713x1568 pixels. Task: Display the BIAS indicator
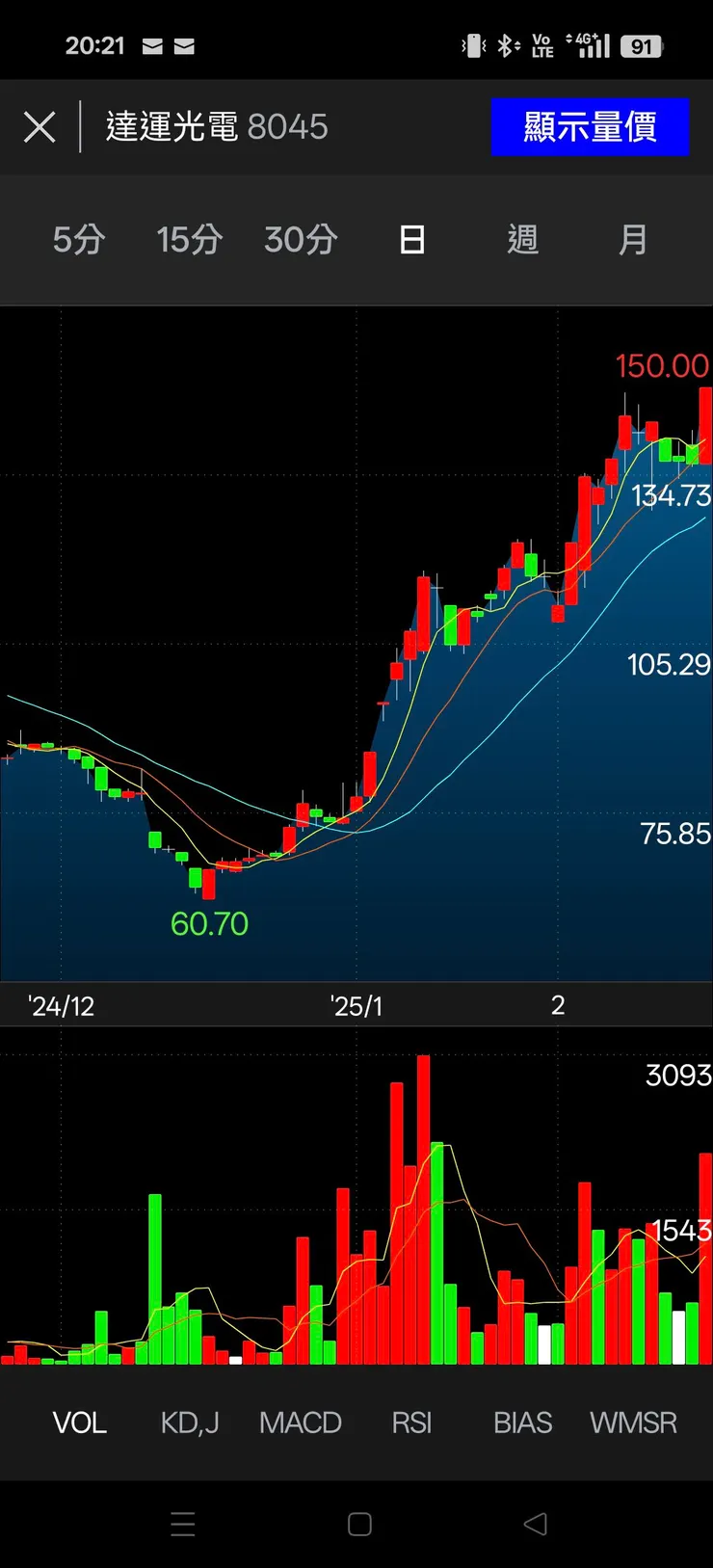click(x=523, y=1422)
